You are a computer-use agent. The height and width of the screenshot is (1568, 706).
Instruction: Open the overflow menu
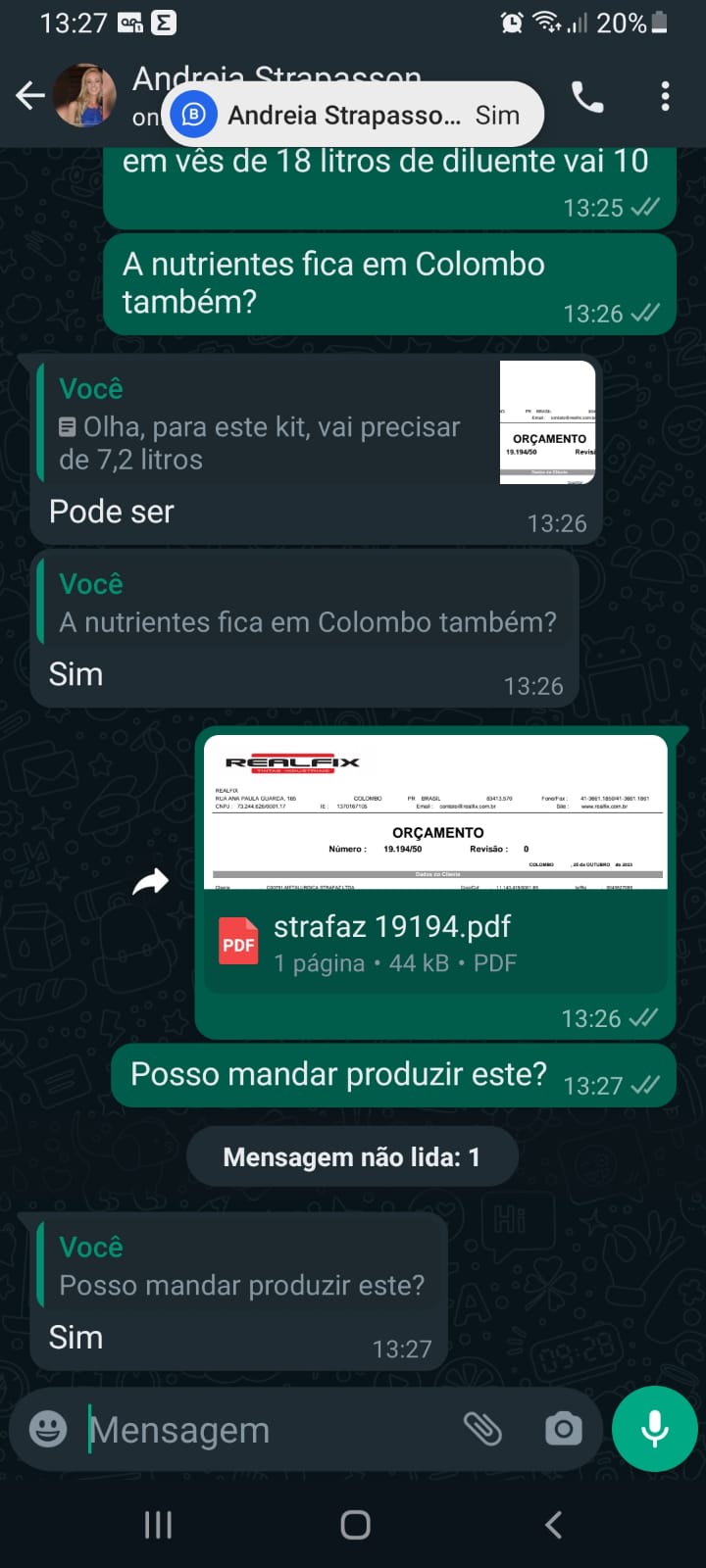pos(666,96)
